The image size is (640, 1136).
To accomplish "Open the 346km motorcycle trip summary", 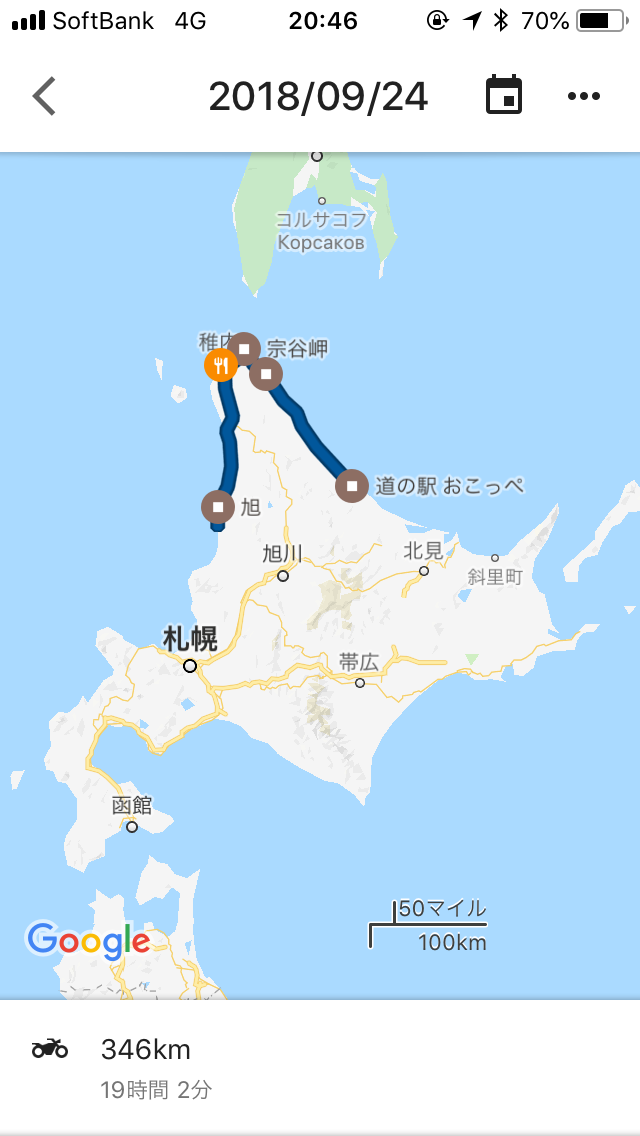I will click(320, 1067).
